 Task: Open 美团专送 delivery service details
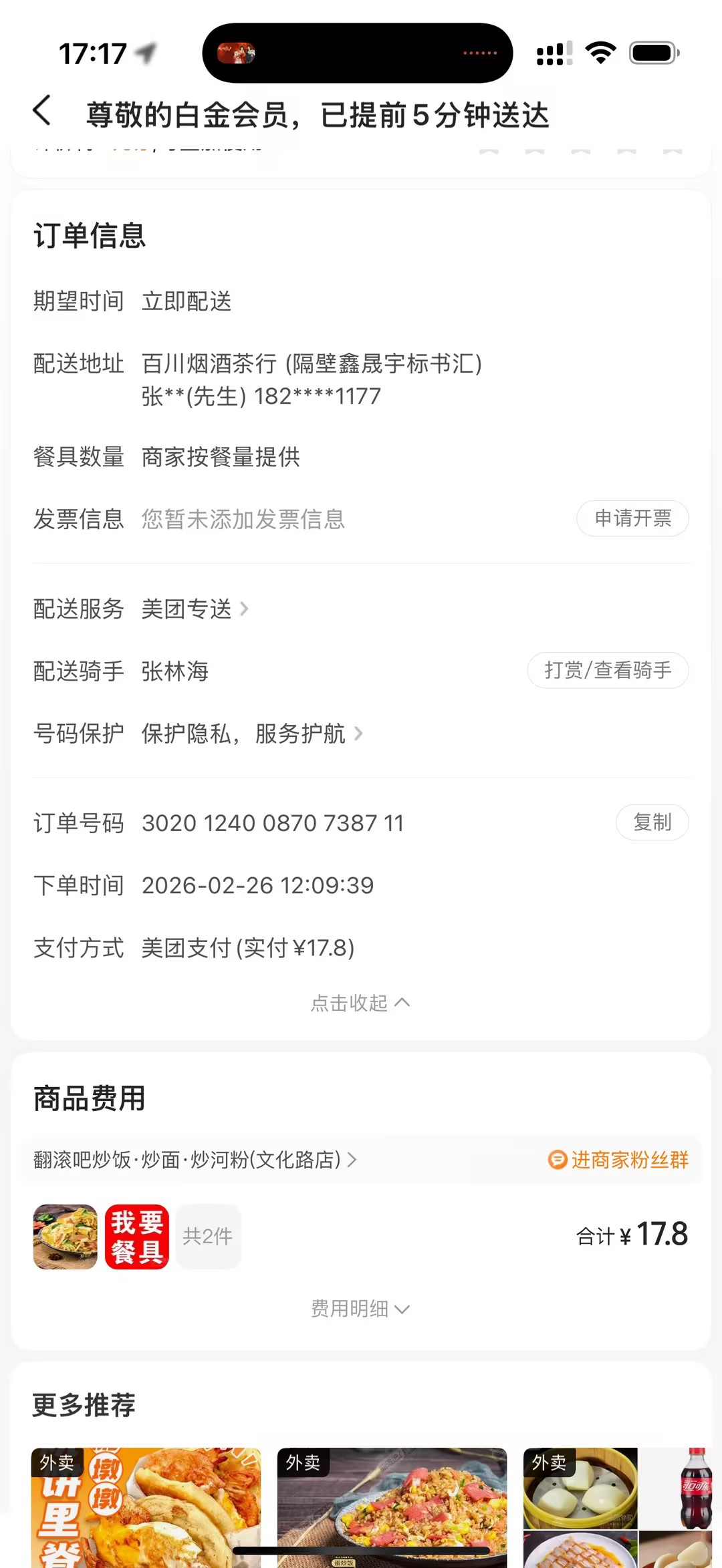point(194,609)
